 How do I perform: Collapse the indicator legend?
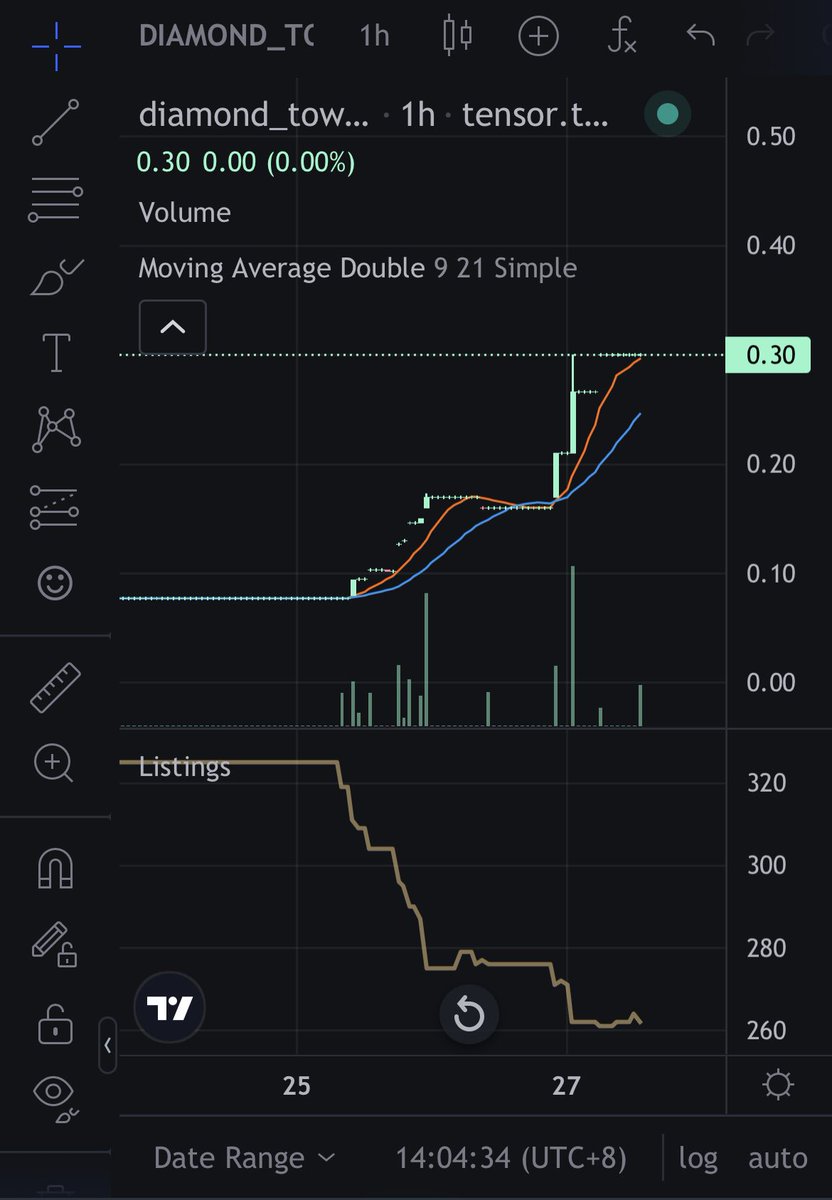pos(173,326)
